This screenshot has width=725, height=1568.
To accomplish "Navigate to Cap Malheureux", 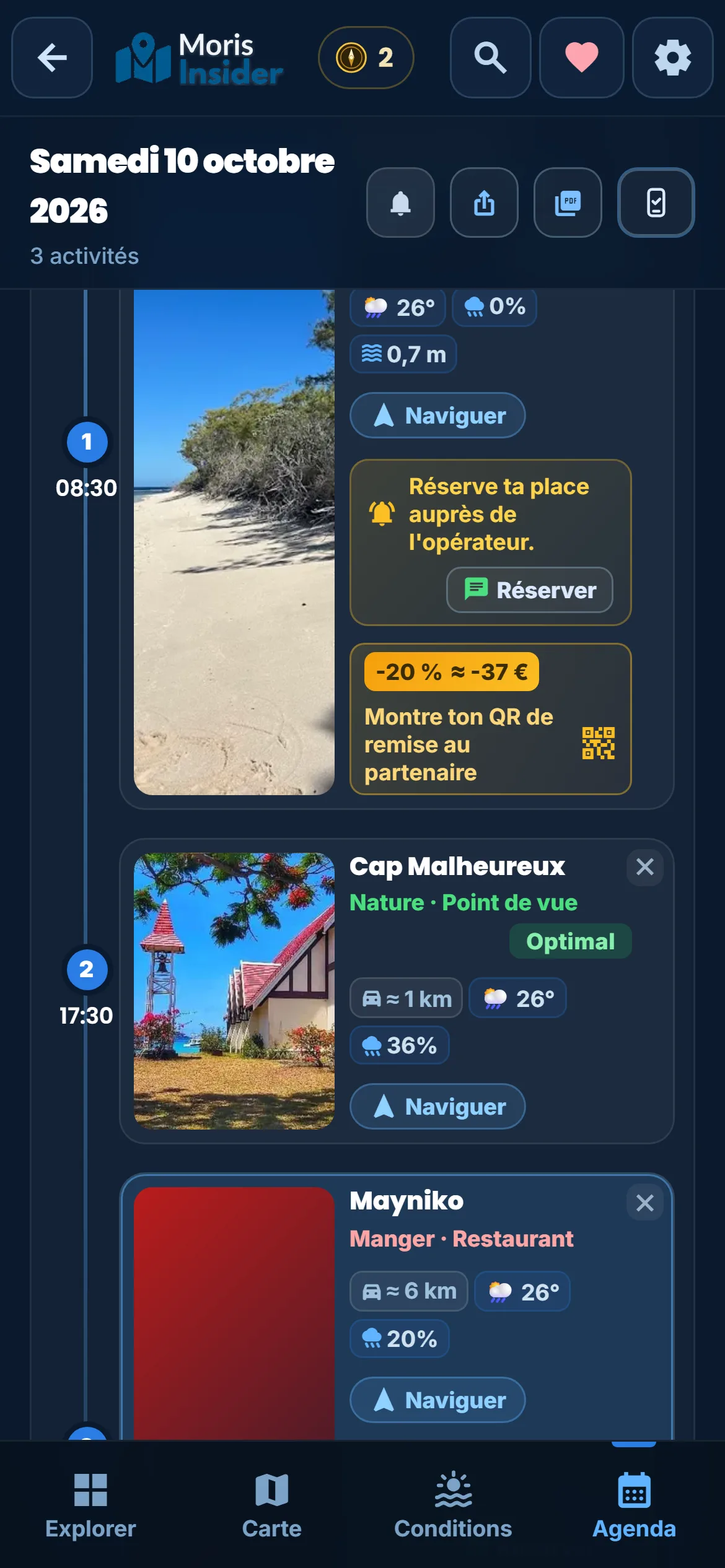I will pyautogui.click(x=437, y=1107).
